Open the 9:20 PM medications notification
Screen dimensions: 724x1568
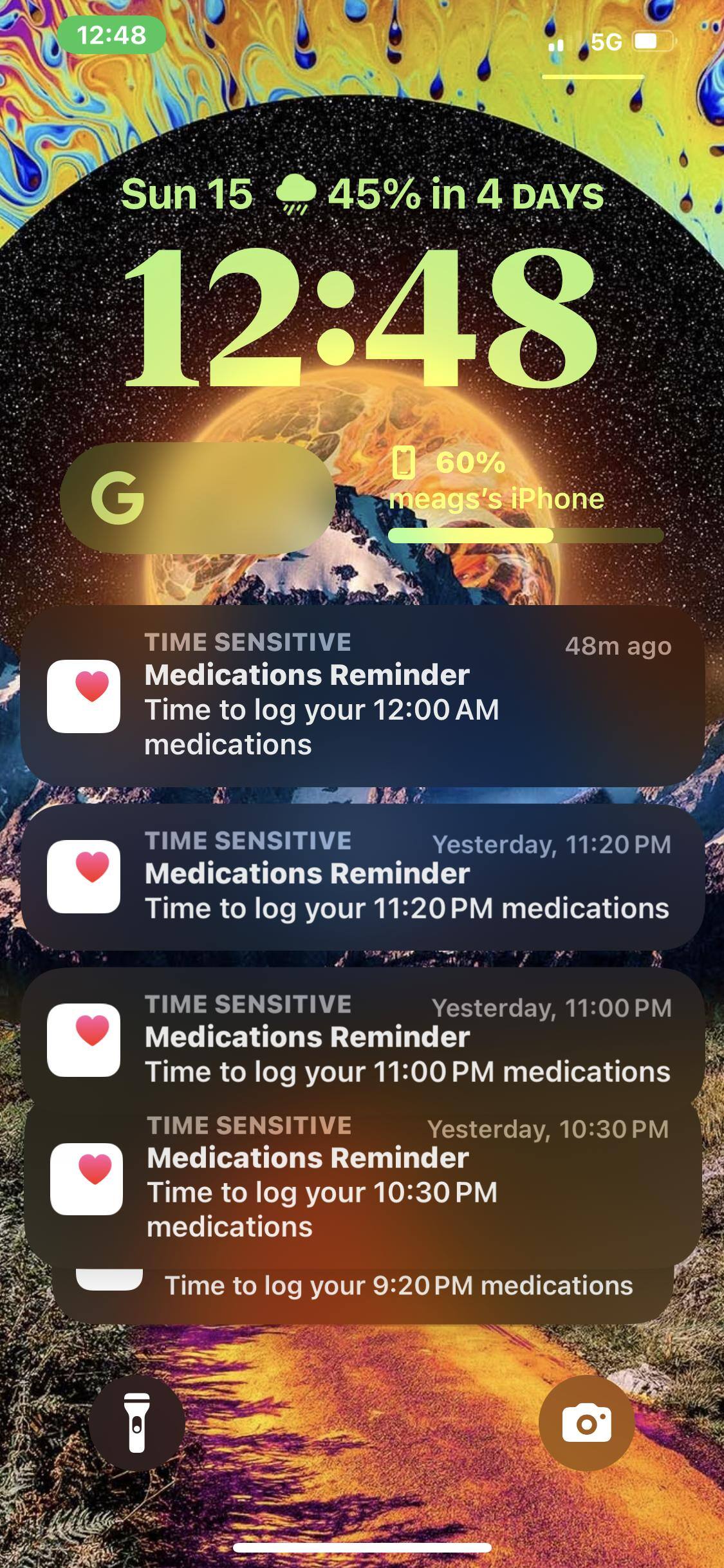398,1287
